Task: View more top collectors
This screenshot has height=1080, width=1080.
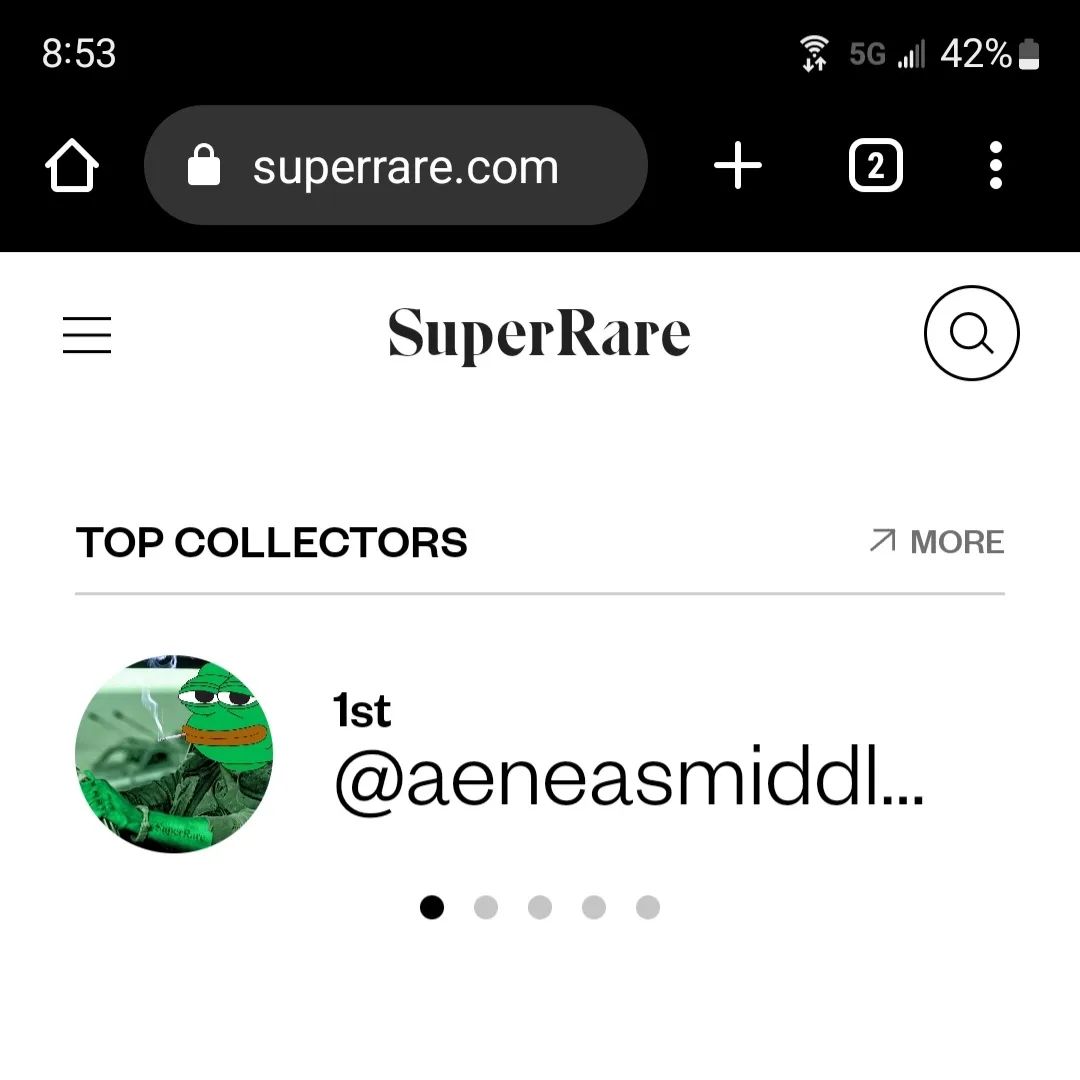Action: (x=937, y=542)
